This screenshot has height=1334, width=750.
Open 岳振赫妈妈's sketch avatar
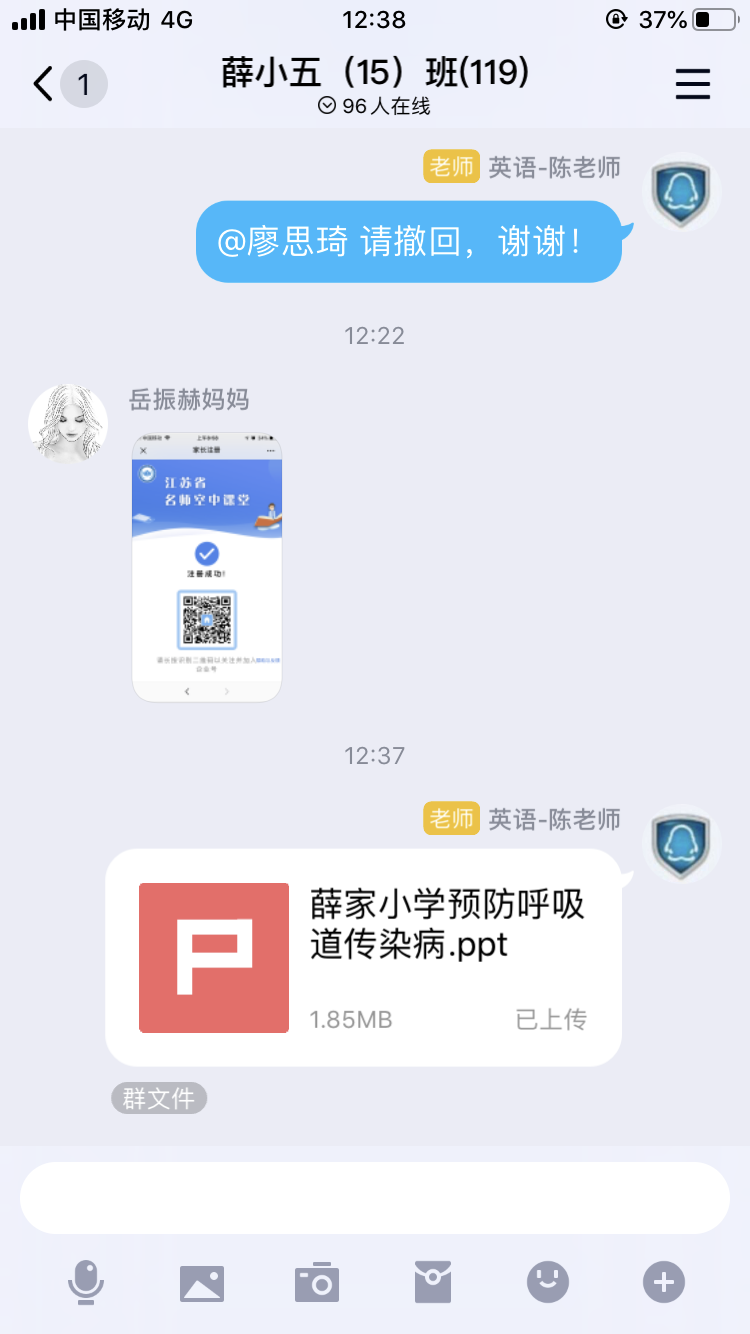click(x=68, y=424)
